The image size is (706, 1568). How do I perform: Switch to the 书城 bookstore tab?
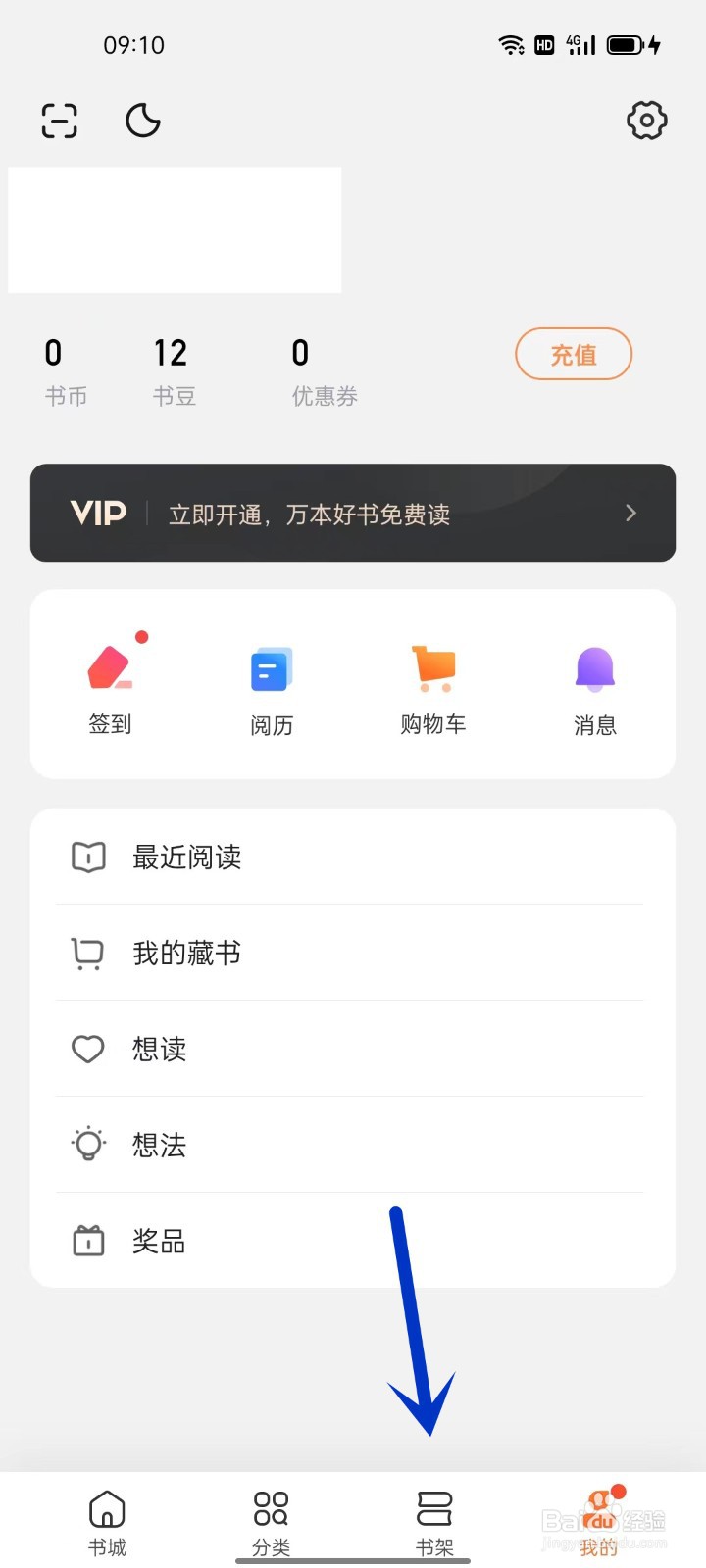click(x=107, y=1523)
